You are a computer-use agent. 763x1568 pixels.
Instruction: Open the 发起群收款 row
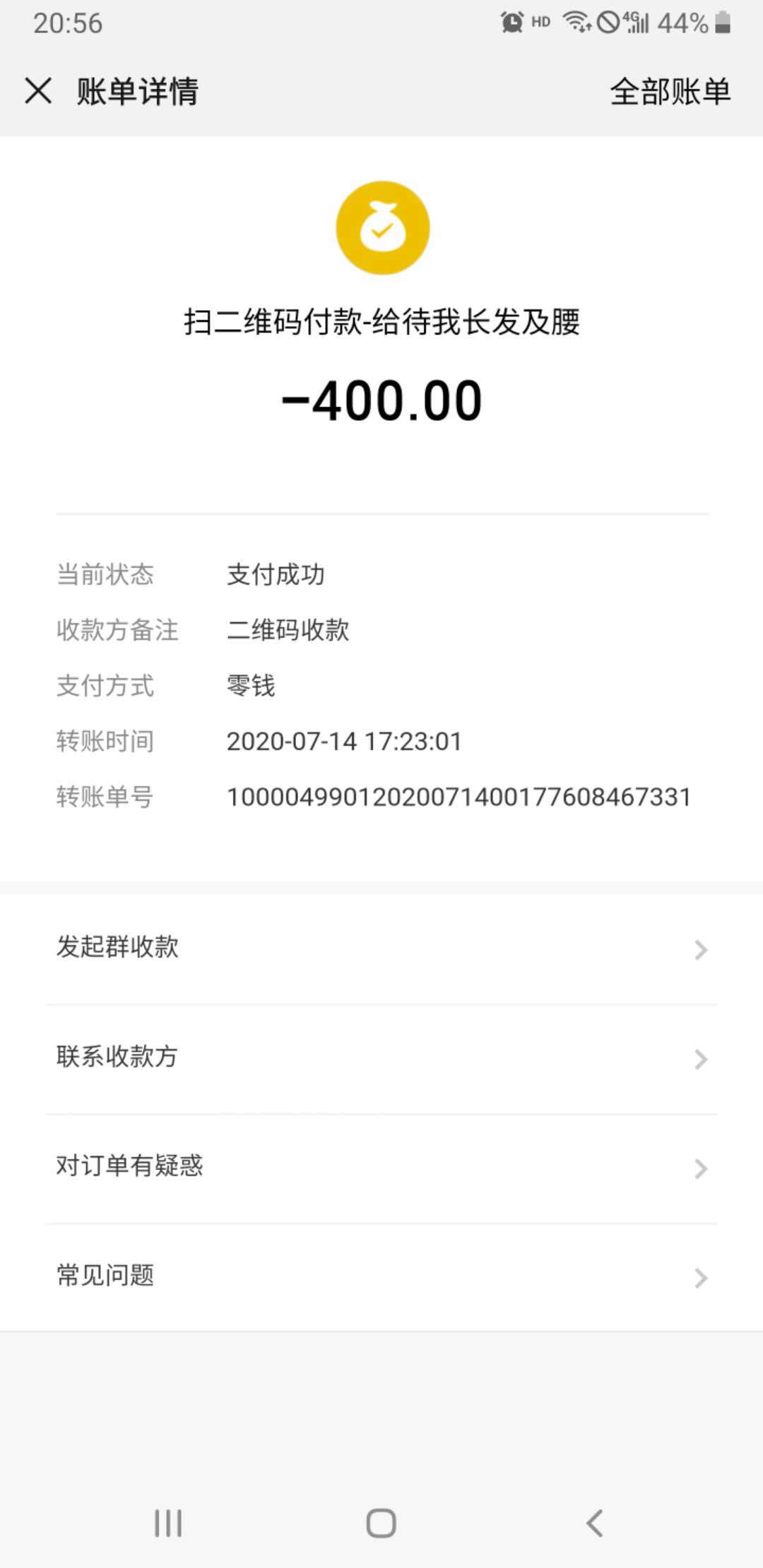click(x=381, y=948)
